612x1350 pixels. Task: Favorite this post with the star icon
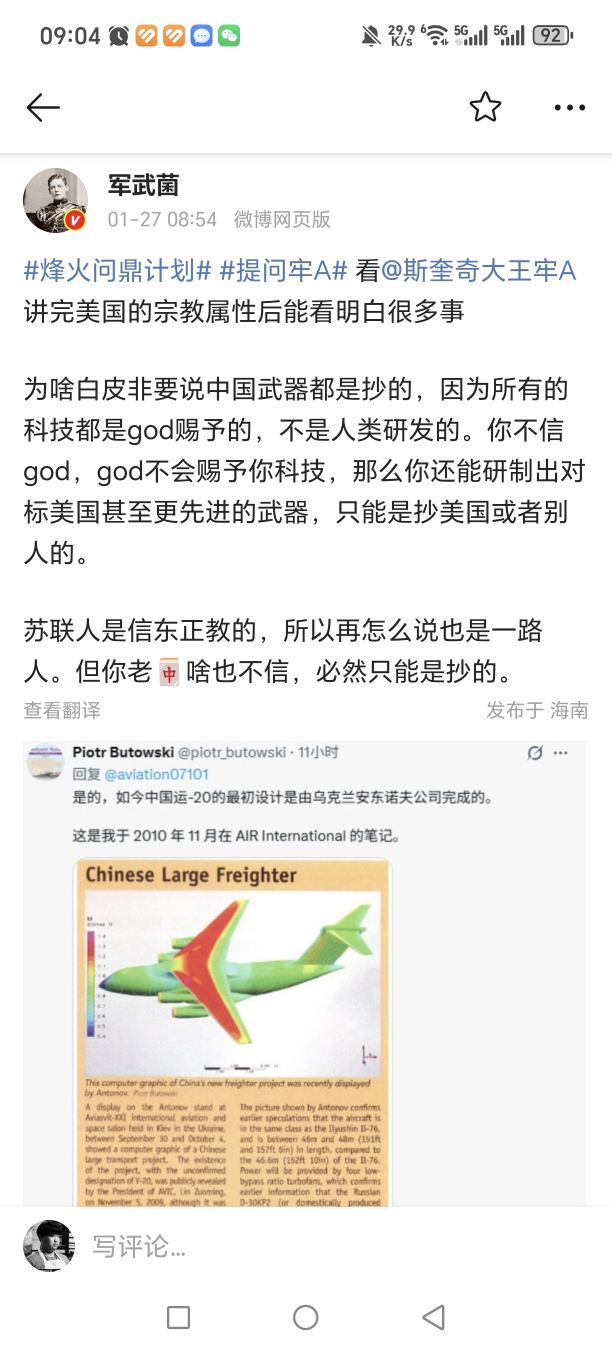pyautogui.click(x=485, y=108)
